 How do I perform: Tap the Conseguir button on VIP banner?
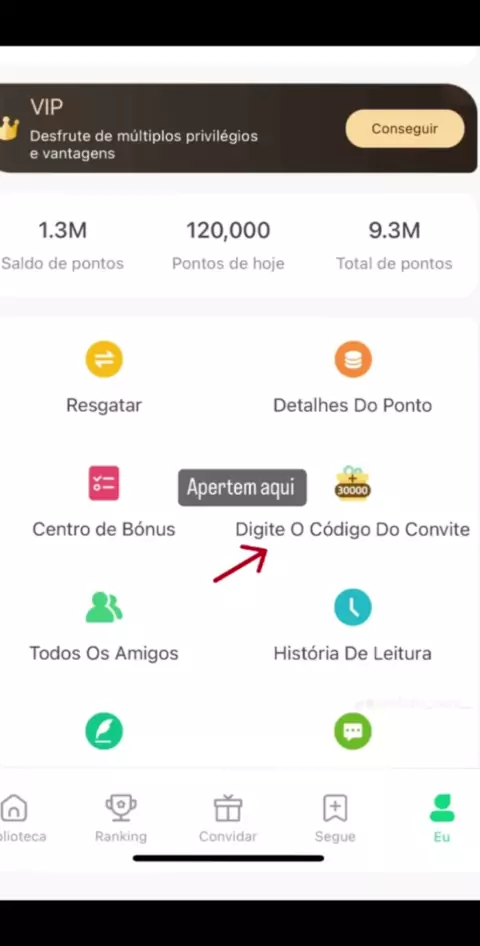click(405, 129)
